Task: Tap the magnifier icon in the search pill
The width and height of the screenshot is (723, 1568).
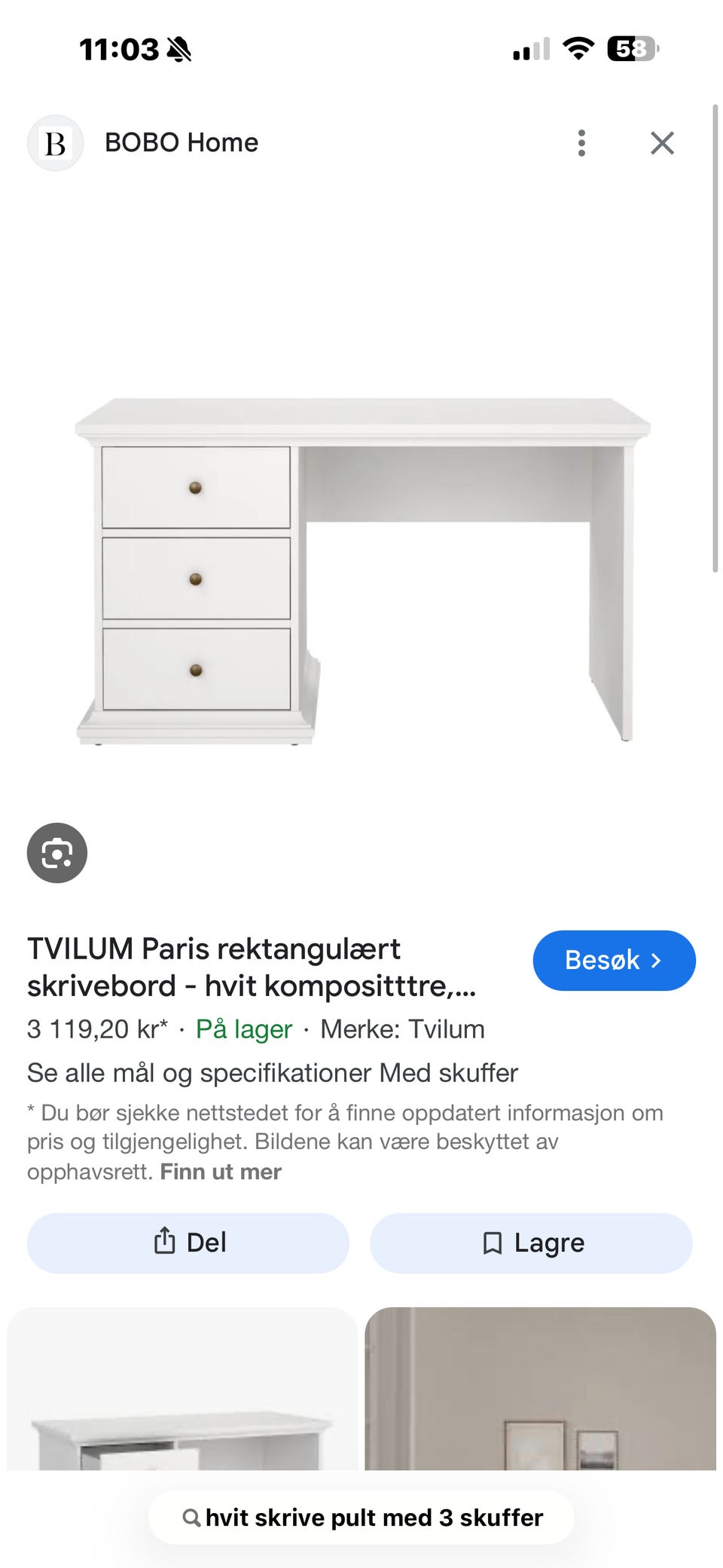Action: click(x=191, y=1518)
